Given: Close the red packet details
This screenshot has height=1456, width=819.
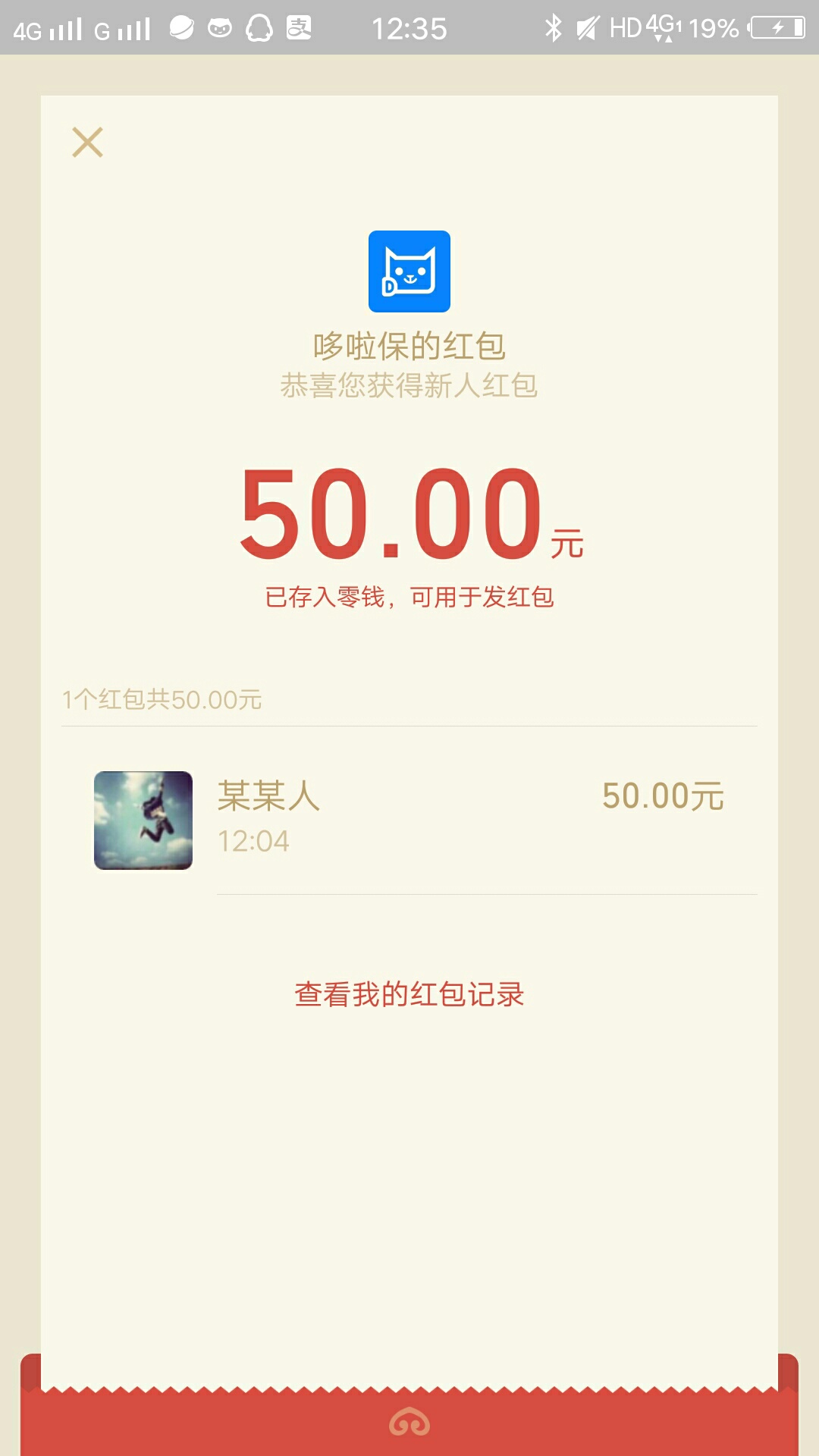Looking at the screenshot, I should [x=87, y=143].
